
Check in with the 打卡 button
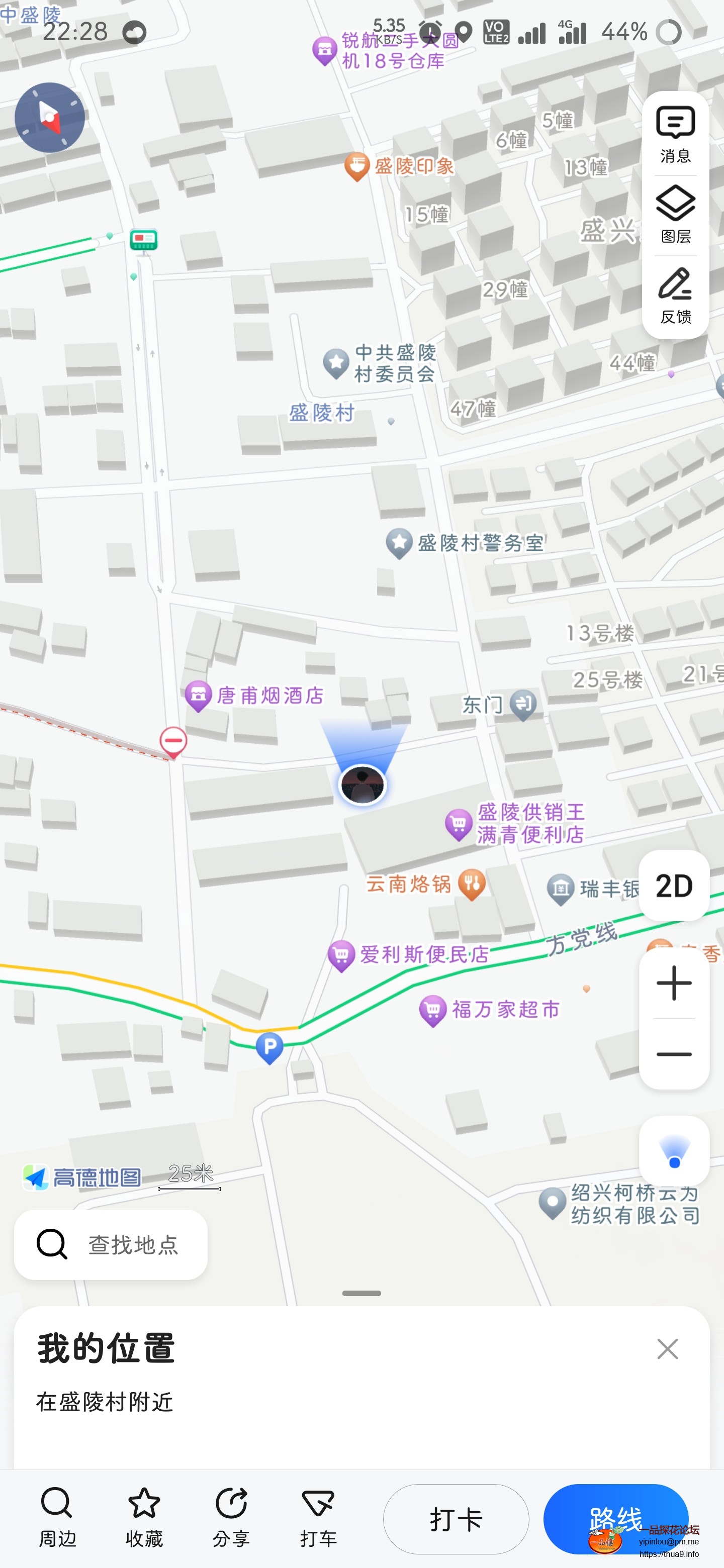coord(456,1519)
